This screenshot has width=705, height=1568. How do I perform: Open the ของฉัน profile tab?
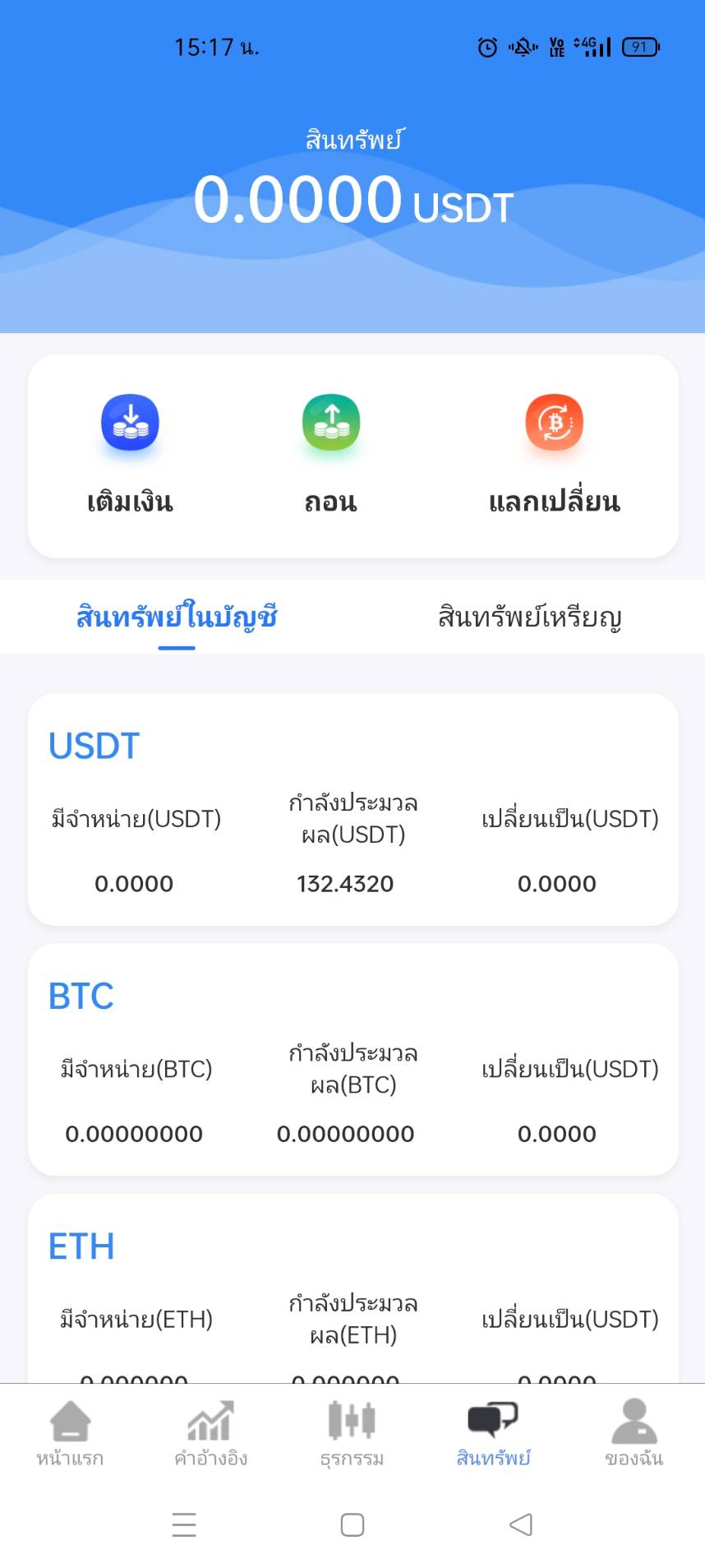click(634, 1434)
